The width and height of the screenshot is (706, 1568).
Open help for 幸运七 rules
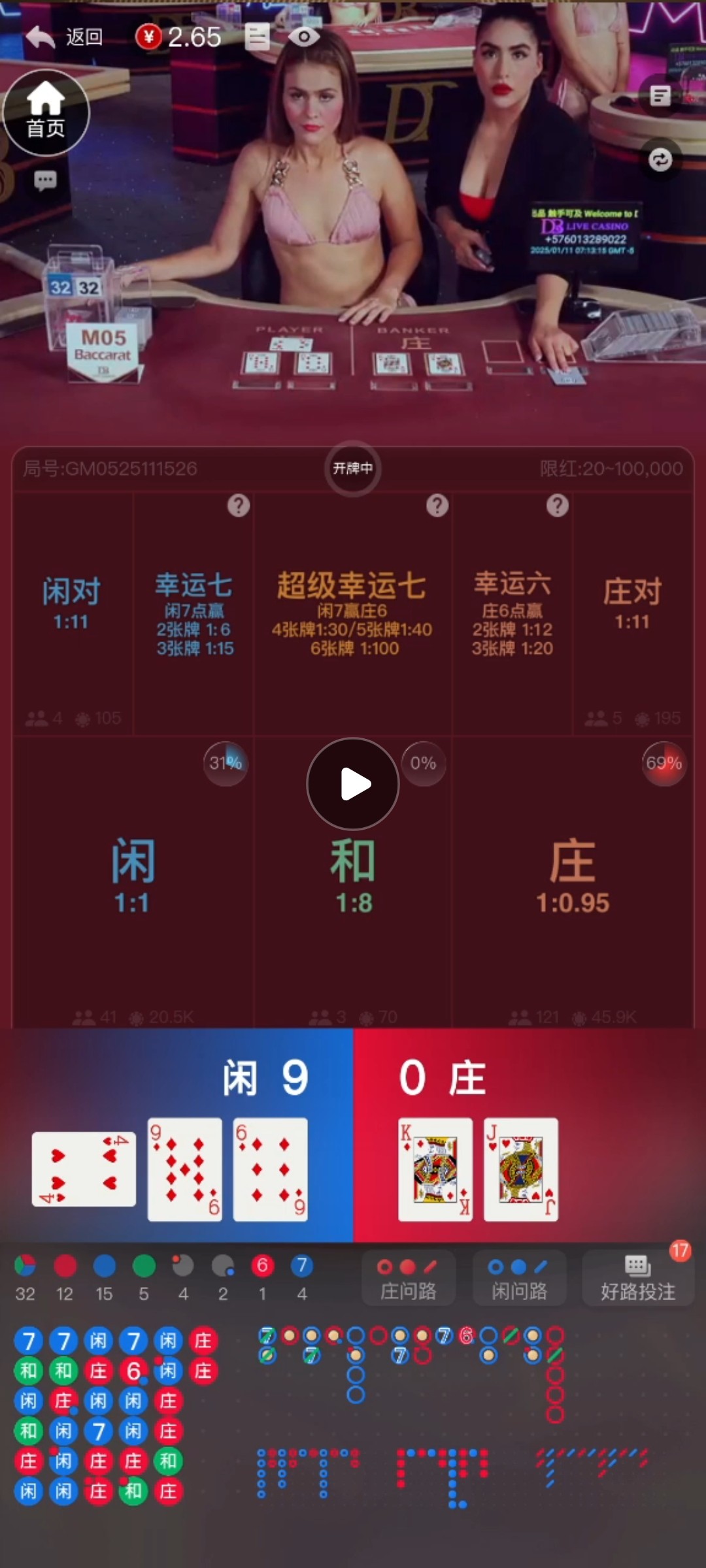tap(239, 506)
